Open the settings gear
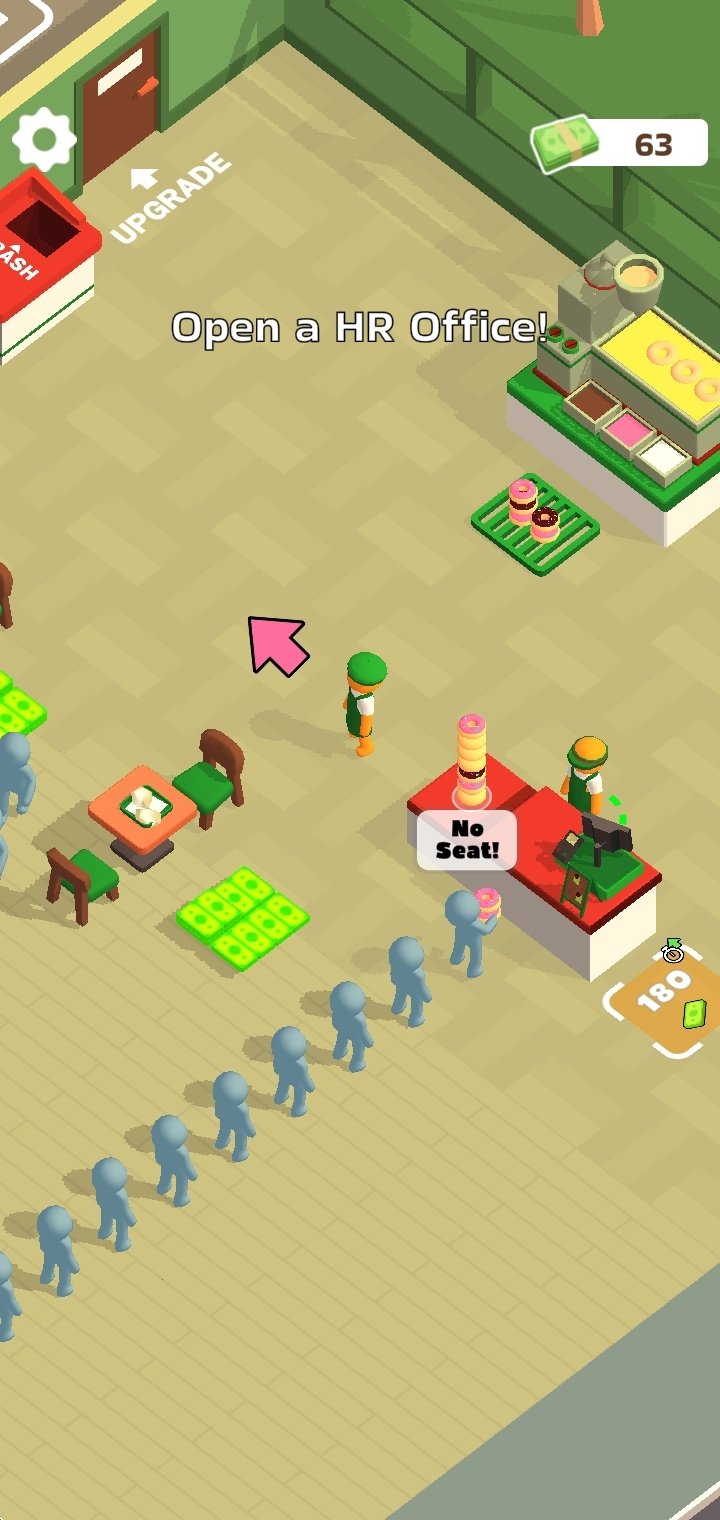 tap(44, 140)
